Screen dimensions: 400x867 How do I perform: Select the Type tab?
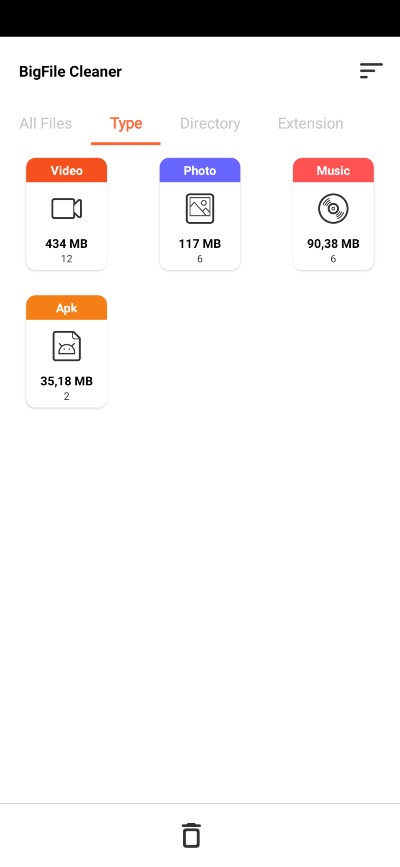click(x=126, y=123)
